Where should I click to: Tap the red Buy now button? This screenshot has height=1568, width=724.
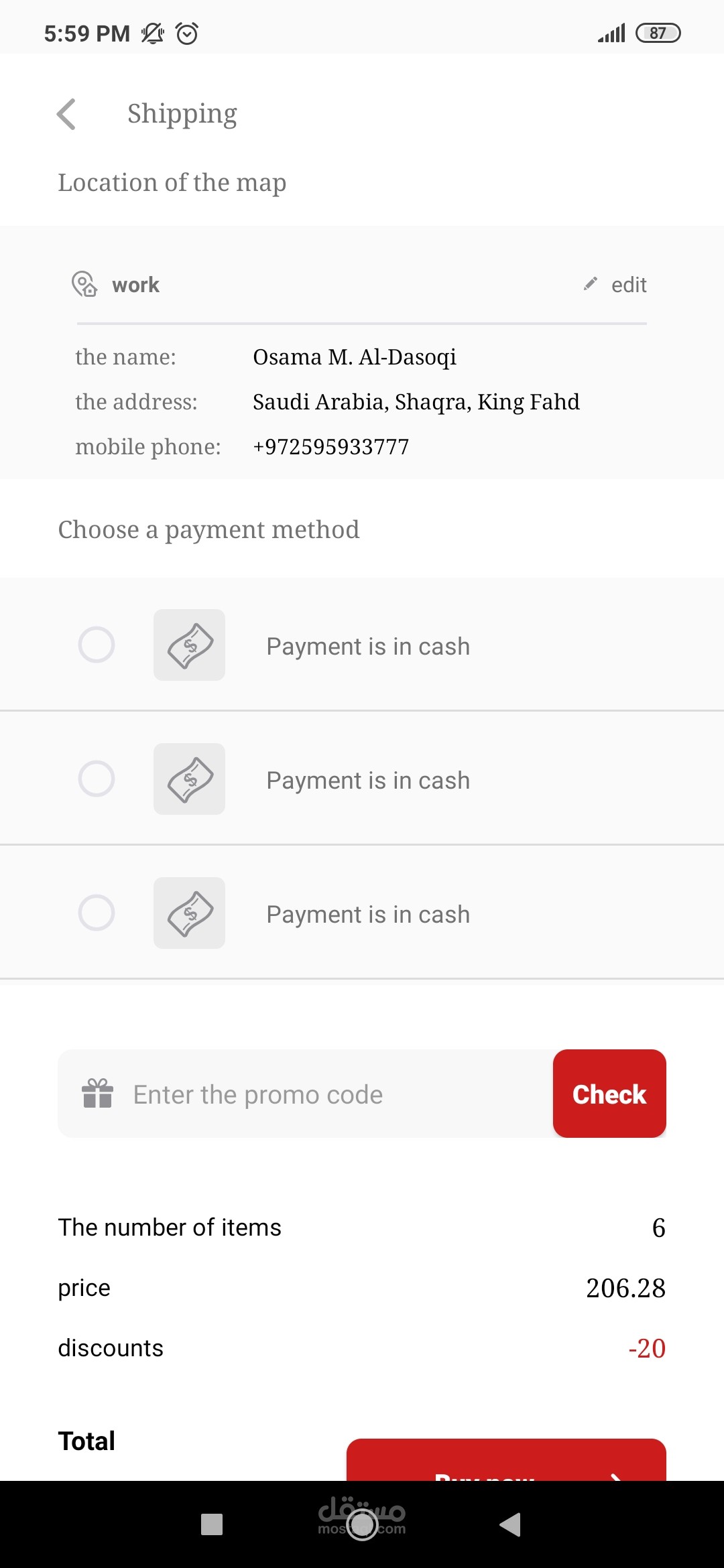[506, 1459]
